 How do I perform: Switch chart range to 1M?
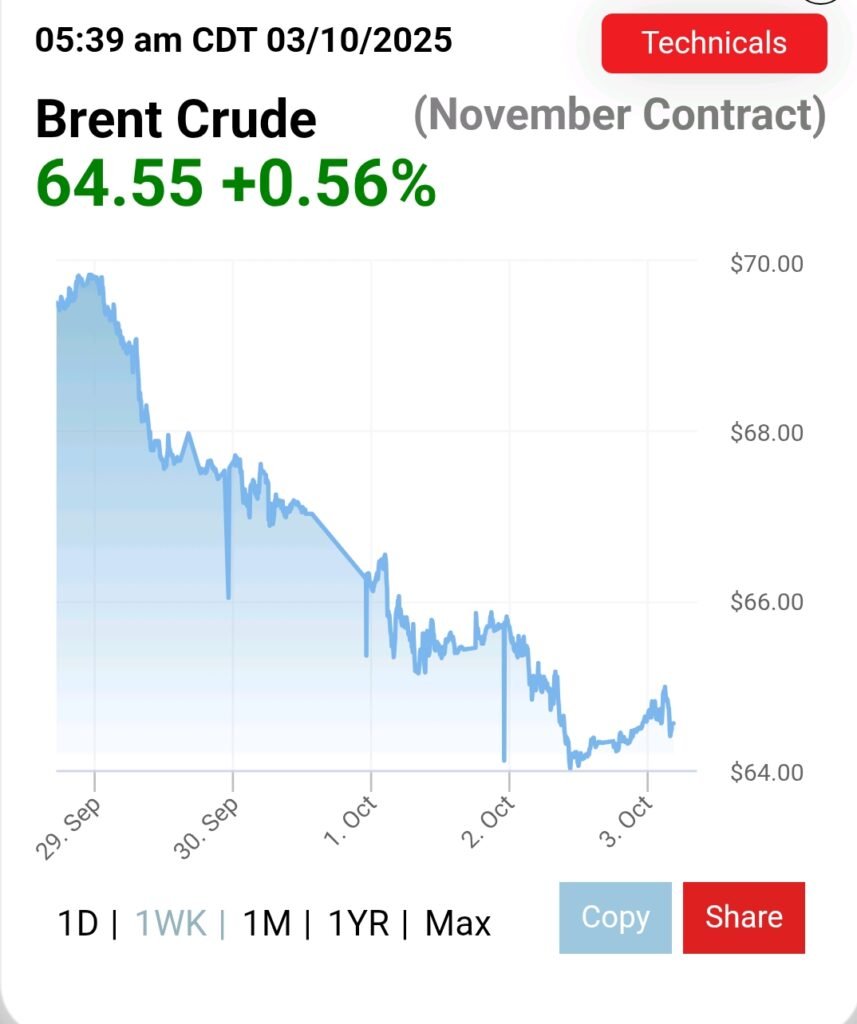click(x=267, y=923)
